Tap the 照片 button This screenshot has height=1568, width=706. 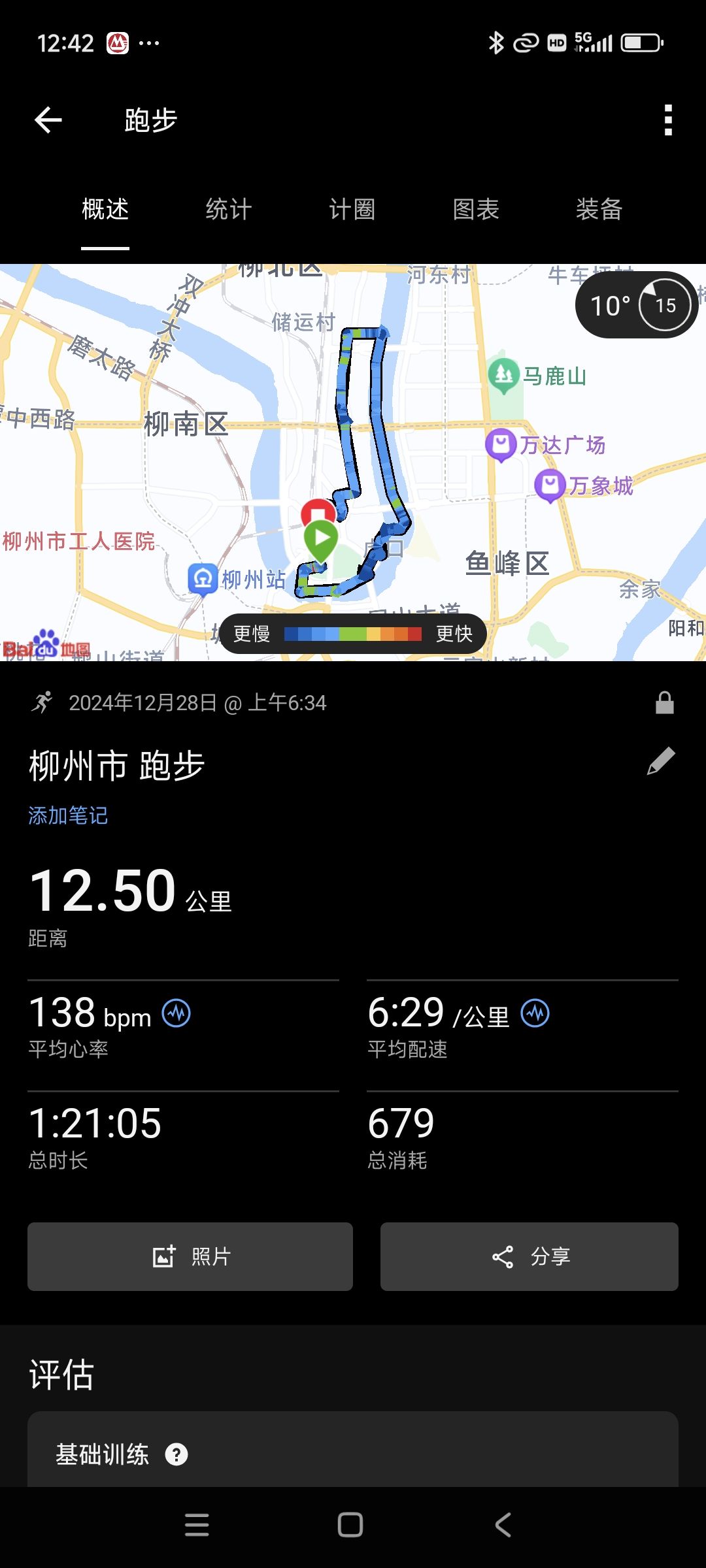[x=190, y=1256]
